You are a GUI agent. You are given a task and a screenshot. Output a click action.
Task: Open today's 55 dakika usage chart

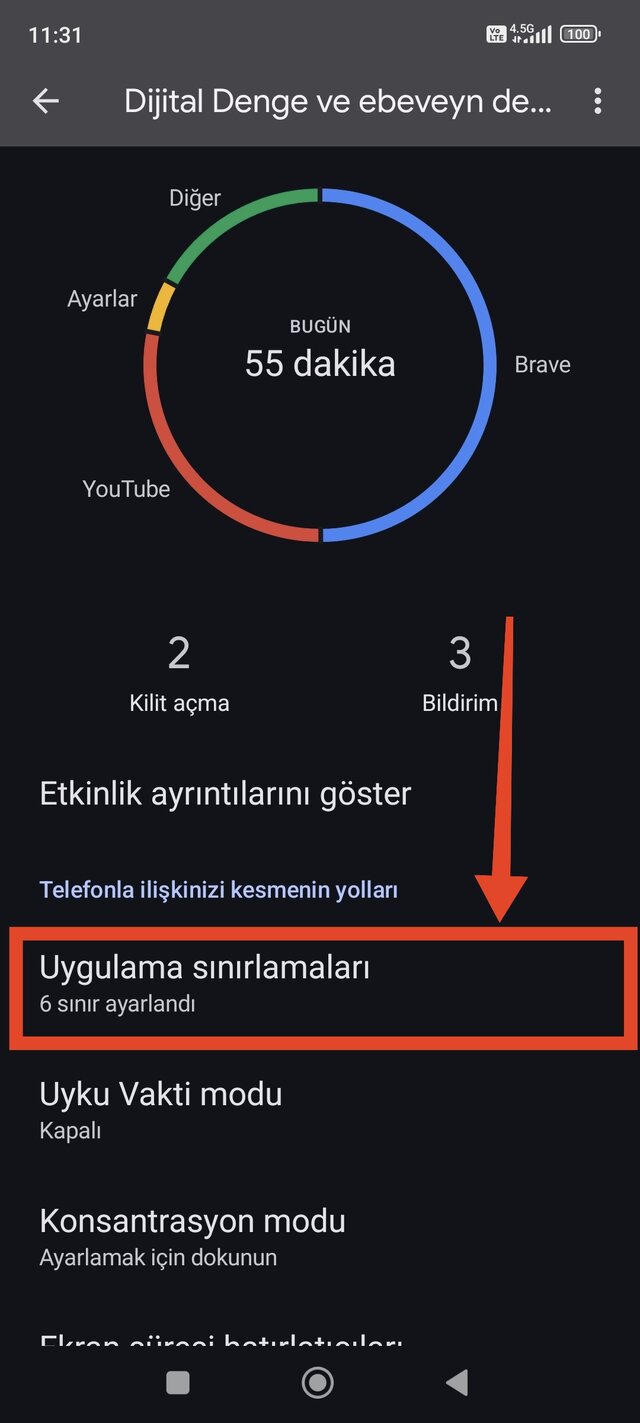(x=320, y=364)
